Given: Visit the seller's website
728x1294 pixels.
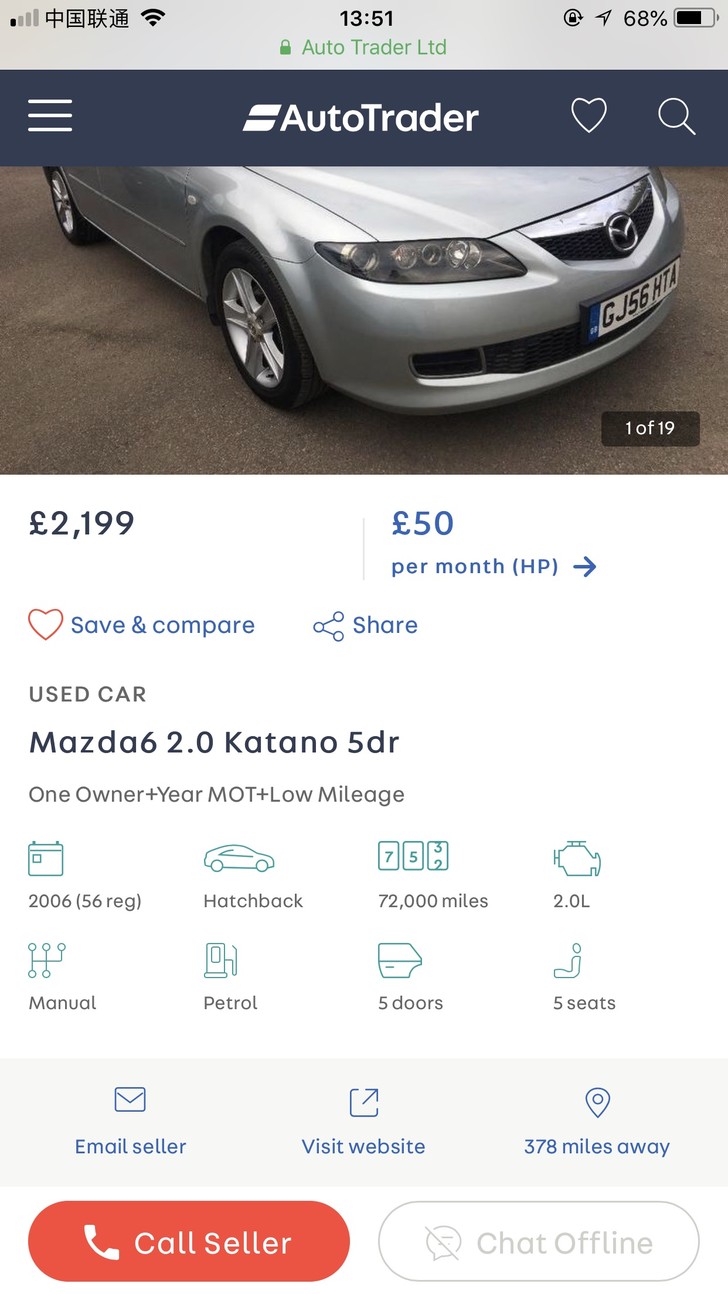Looking at the screenshot, I should [364, 1122].
